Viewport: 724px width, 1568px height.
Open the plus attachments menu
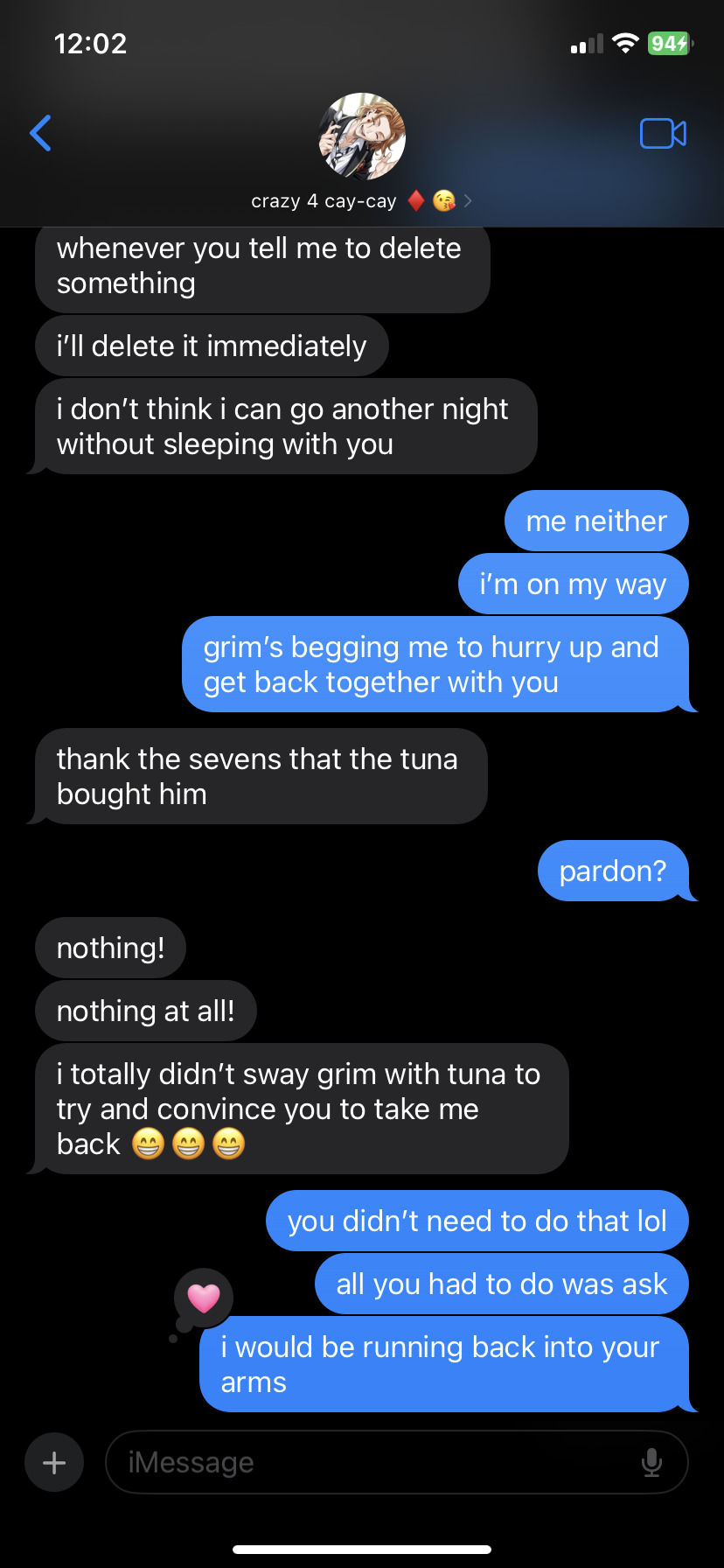click(x=54, y=1462)
